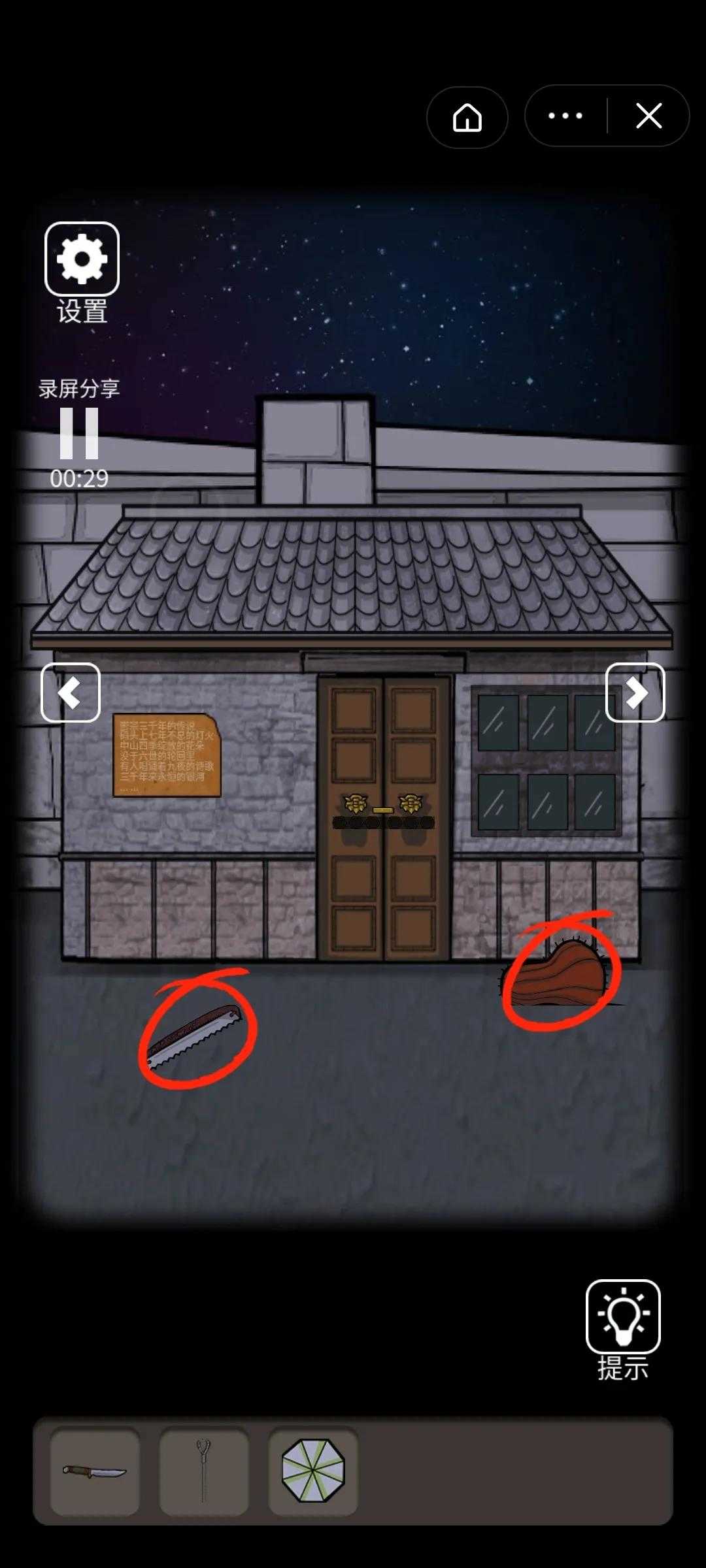The image size is (706, 1568).
Task: Move to the scene on the left
Action: (71, 693)
